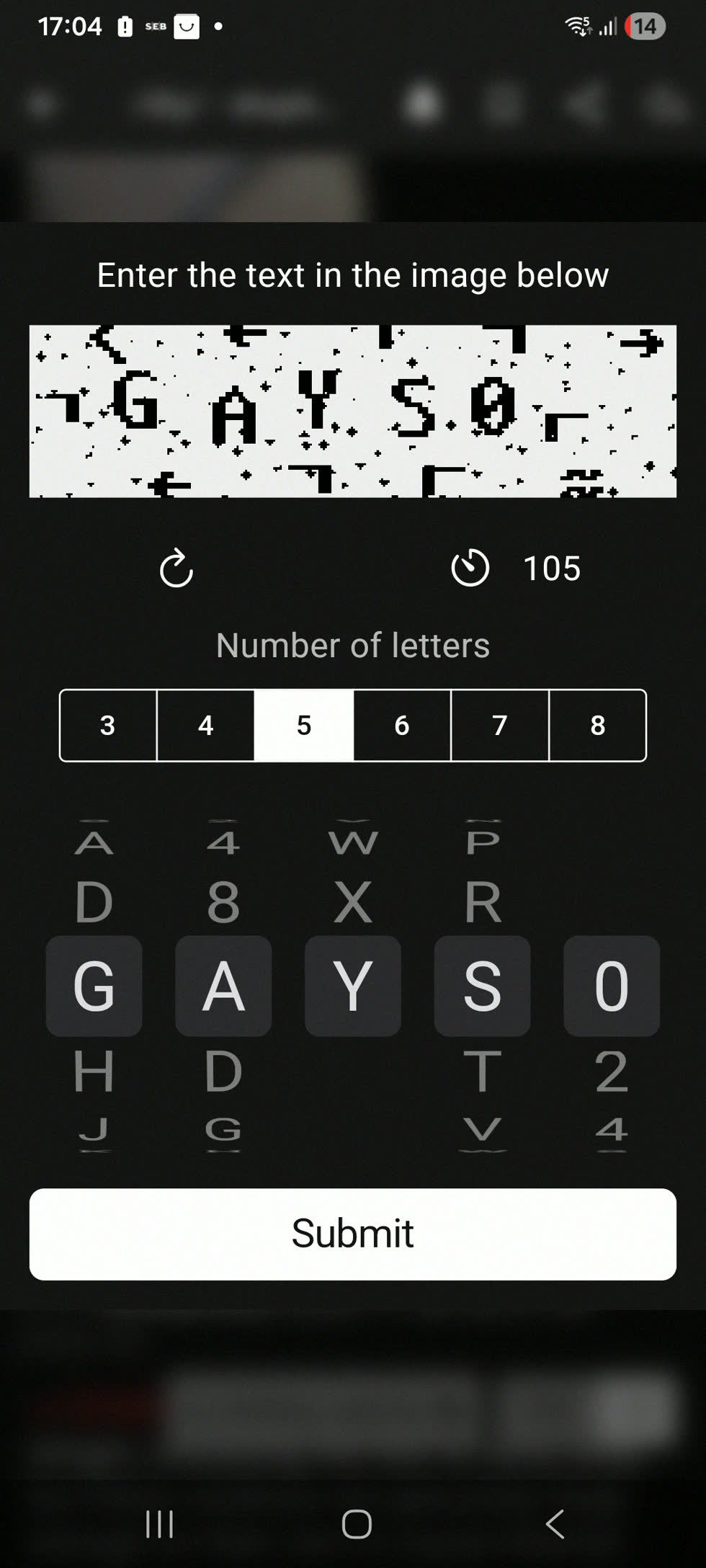Viewport: 706px width, 1568px height.
Task: Choose 6 letters option
Action: (x=402, y=725)
